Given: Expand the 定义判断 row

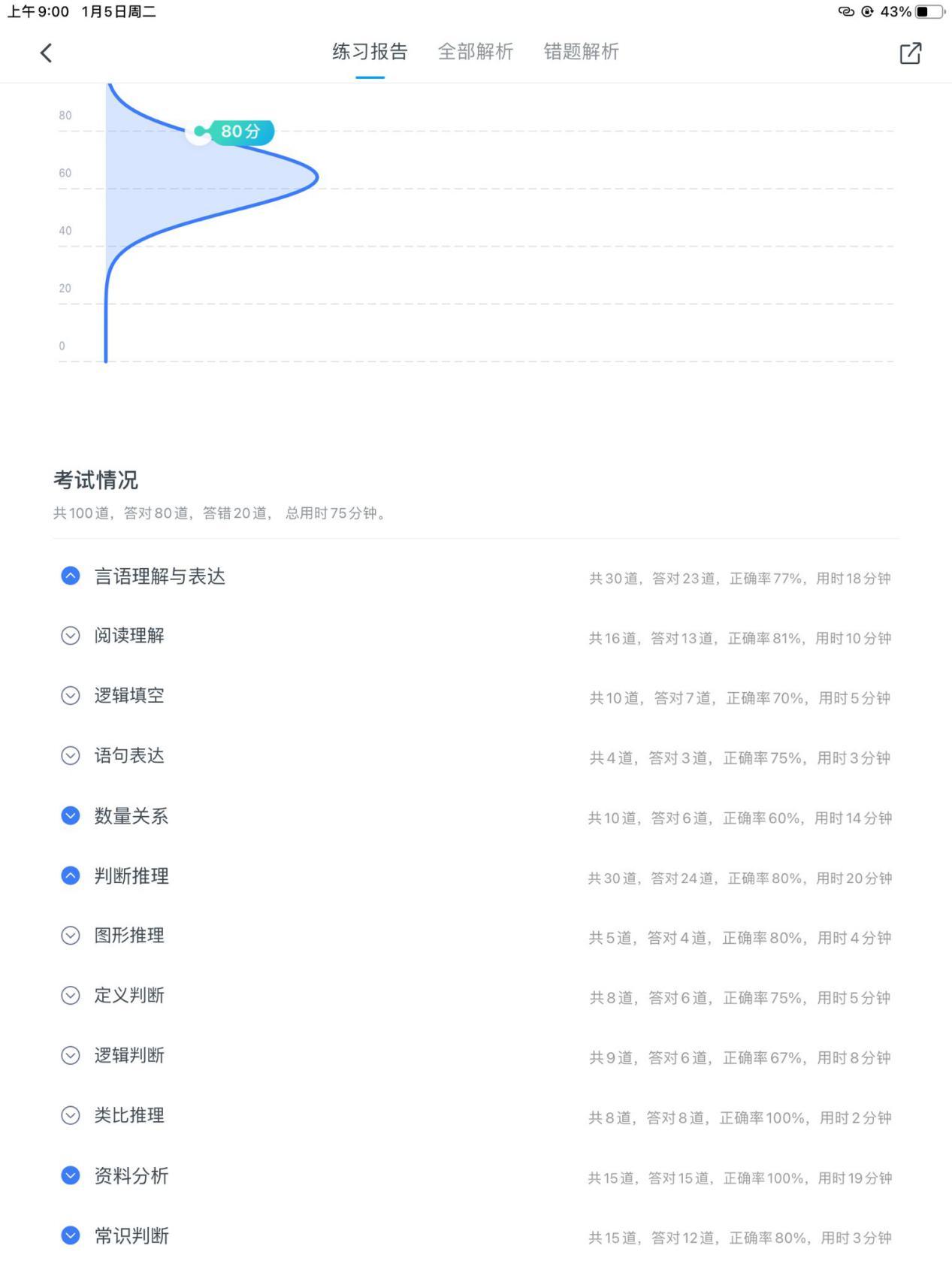Looking at the screenshot, I should click(70, 996).
